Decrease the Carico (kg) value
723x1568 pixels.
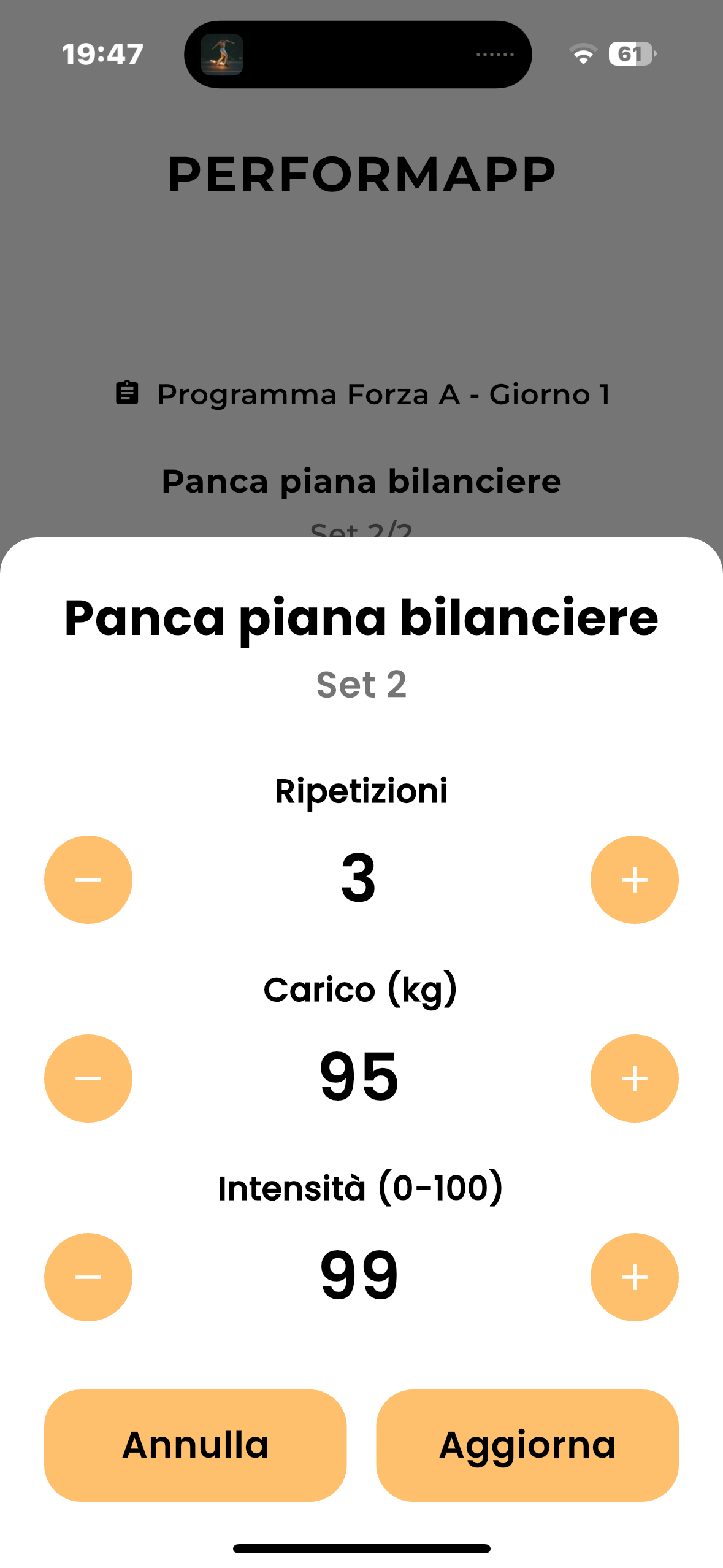coord(88,1078)
